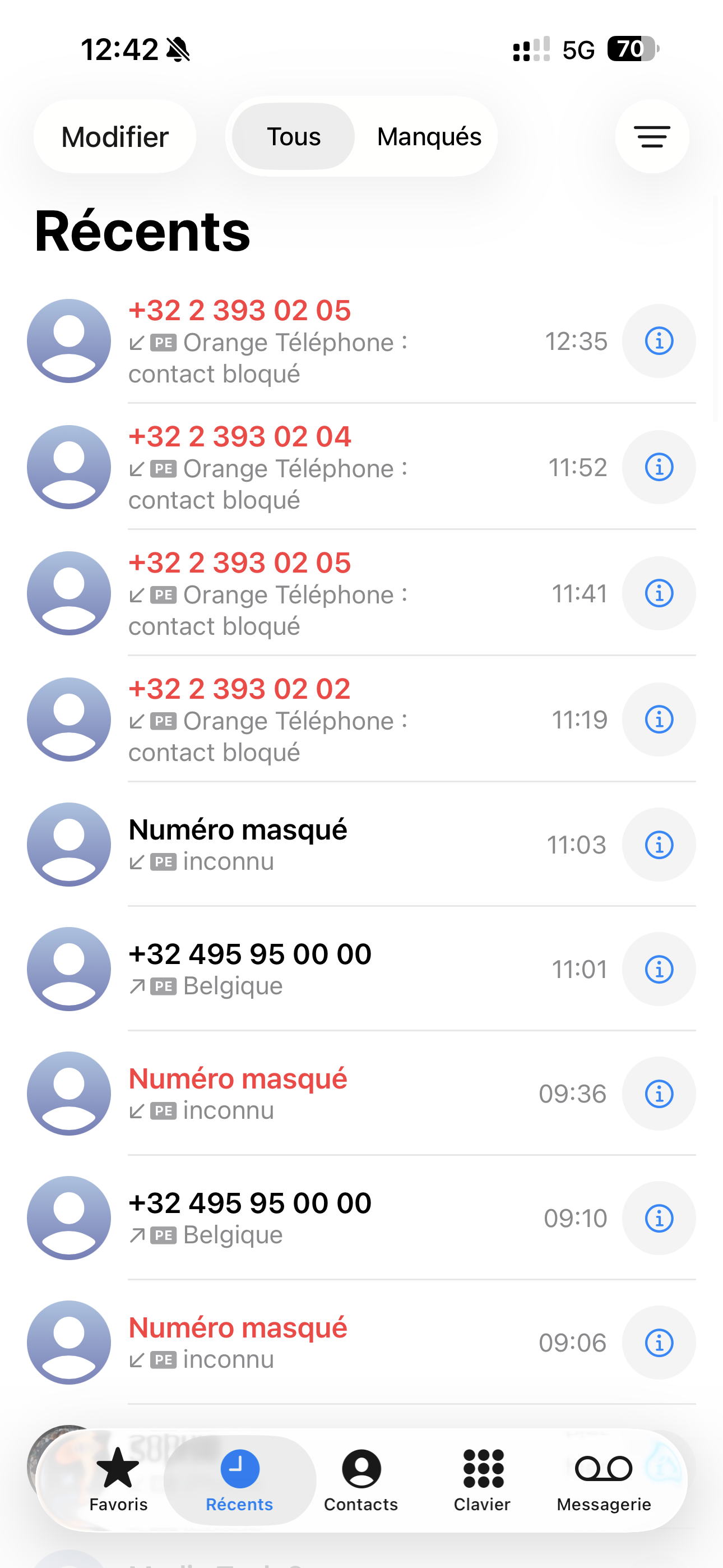View info for the 09:36 masked call
The height and width of the screenshot is (1568, 723).
(659, 1093)
